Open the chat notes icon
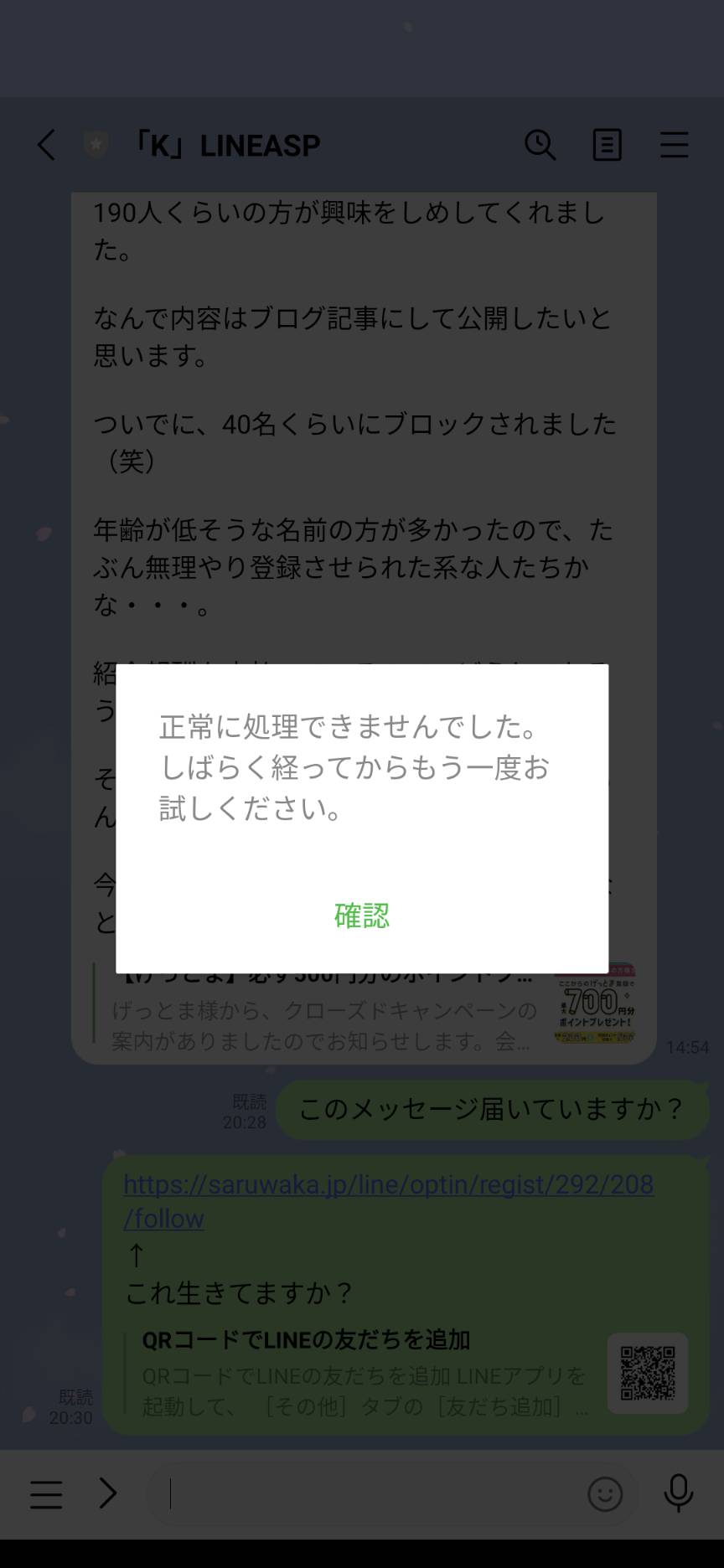The width and height of the screenshot is (724, 1568). tap(607, 145)
